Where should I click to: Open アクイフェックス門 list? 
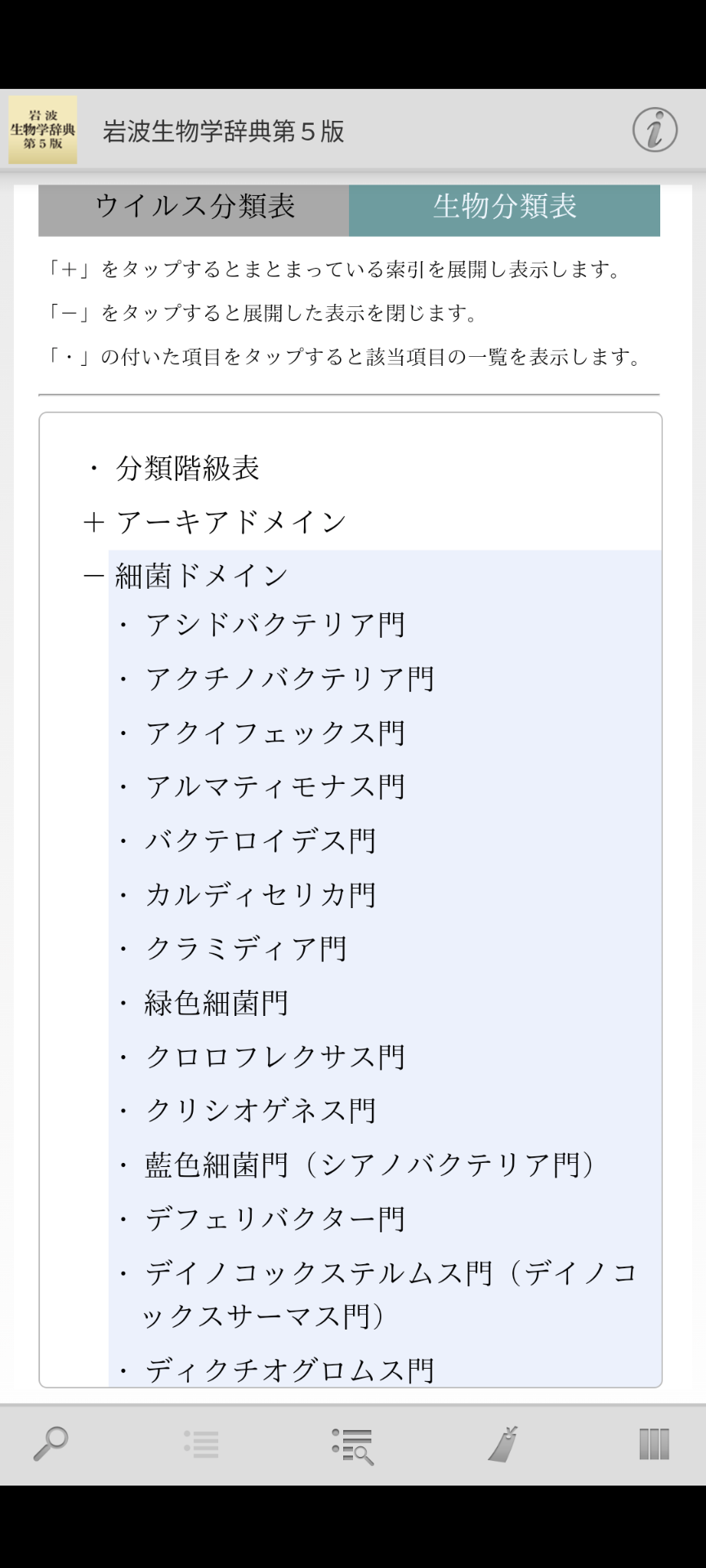point(275,733)
